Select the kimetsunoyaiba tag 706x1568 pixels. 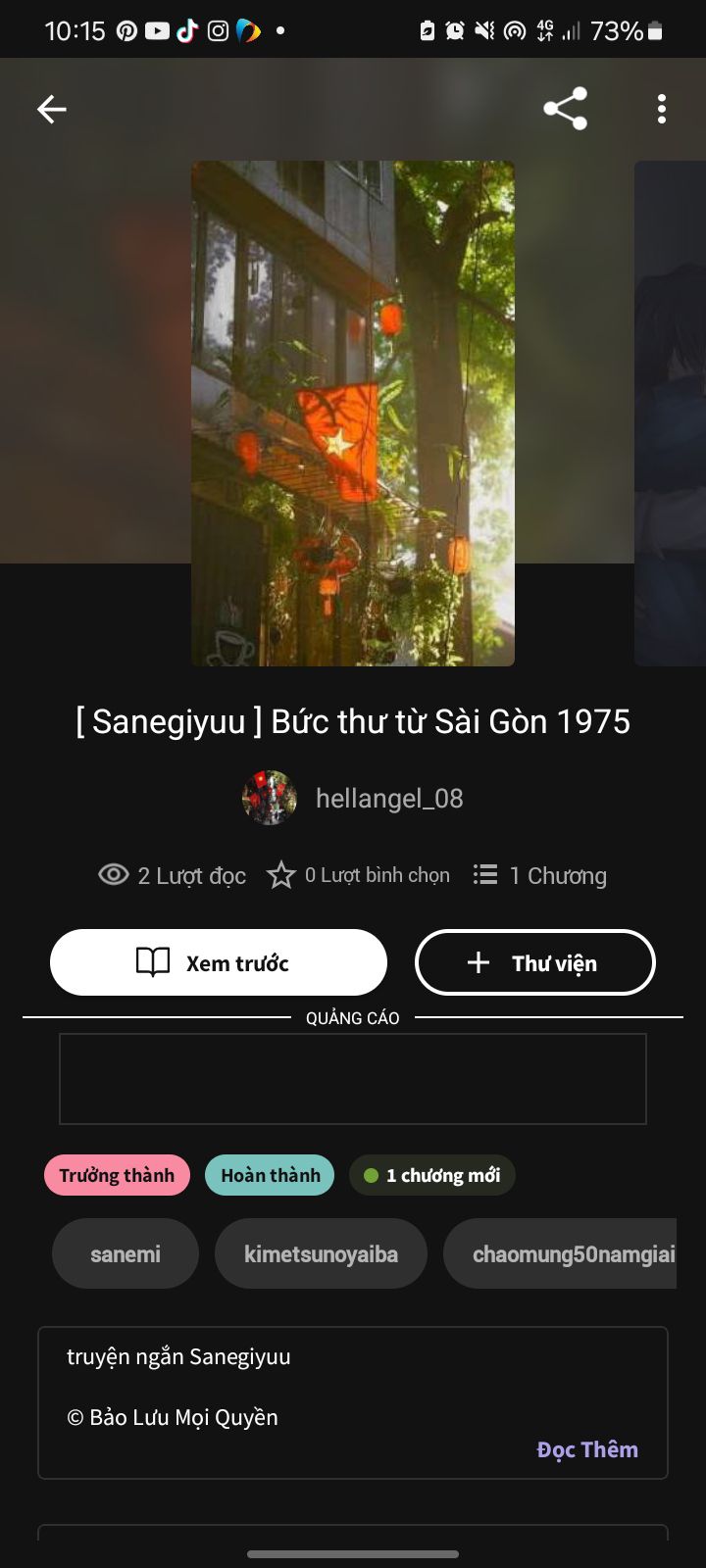point(321,1253)
